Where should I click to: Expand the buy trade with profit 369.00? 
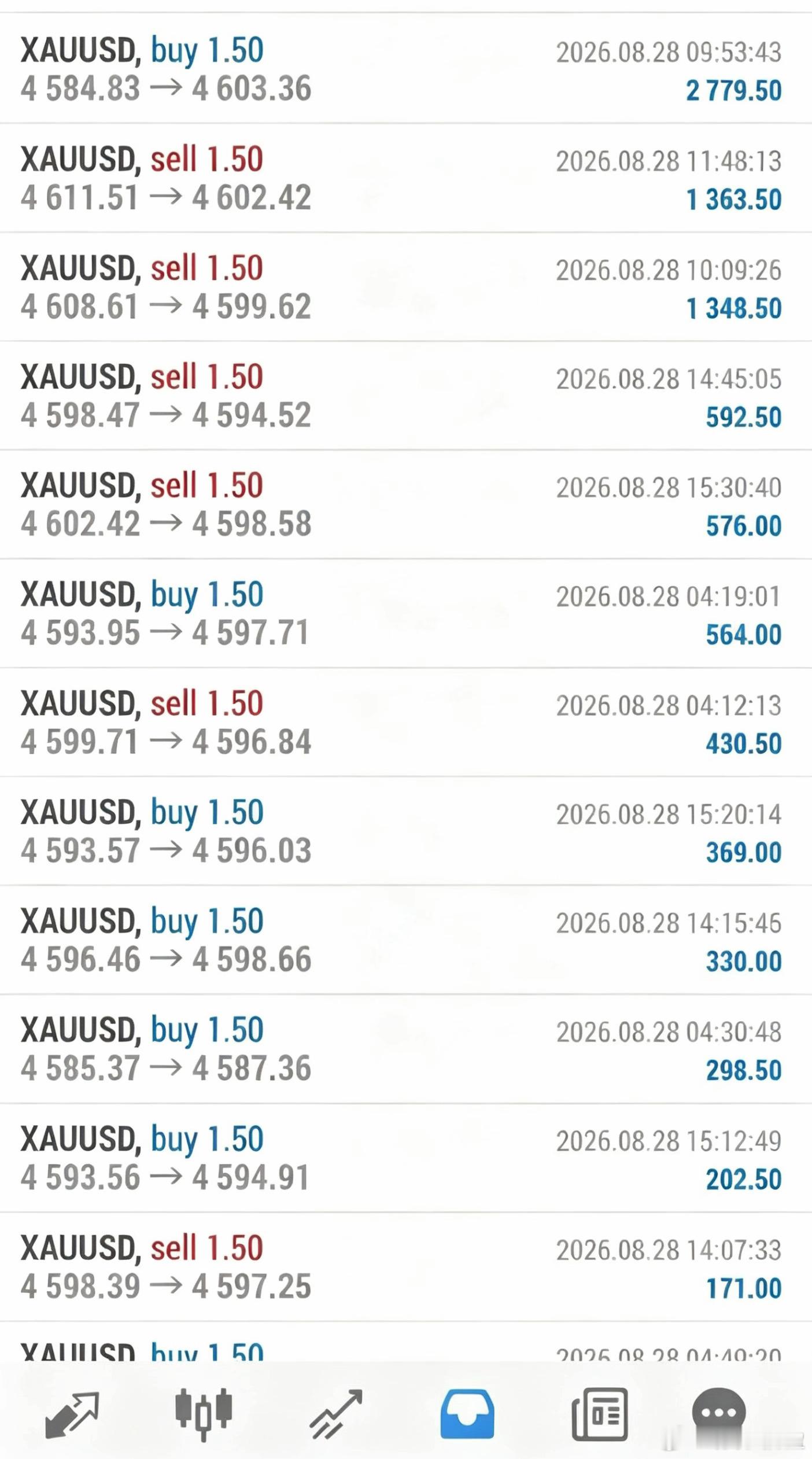(x=406, y=831)
